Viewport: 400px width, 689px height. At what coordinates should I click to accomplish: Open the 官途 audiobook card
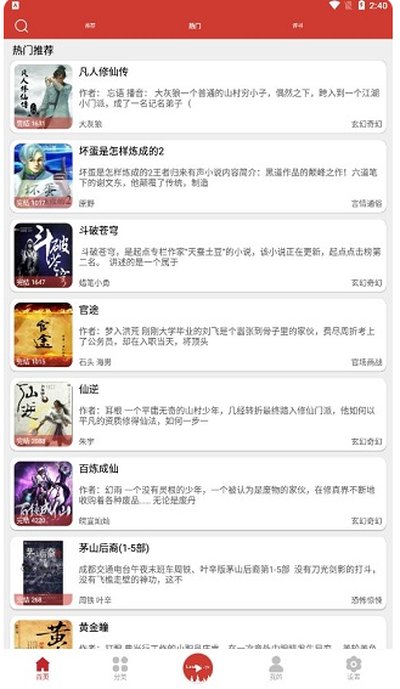[x=198, y=335]
